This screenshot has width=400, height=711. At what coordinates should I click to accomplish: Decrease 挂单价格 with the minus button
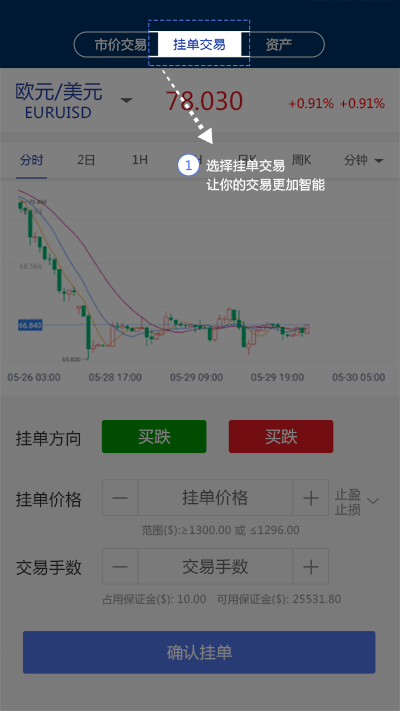(120, 498)
